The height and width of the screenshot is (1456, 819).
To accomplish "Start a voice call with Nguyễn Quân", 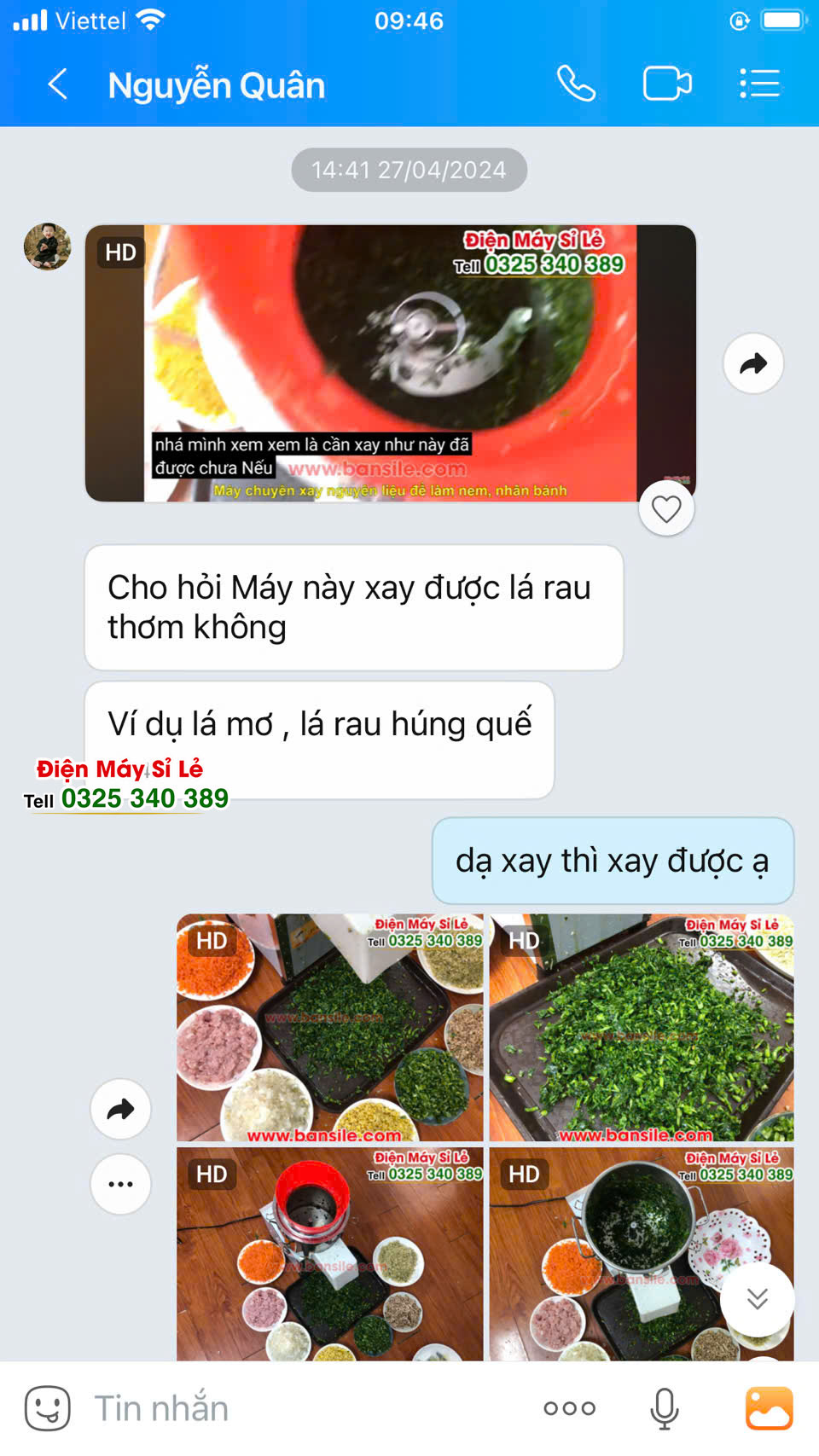I will coord(576,84).
